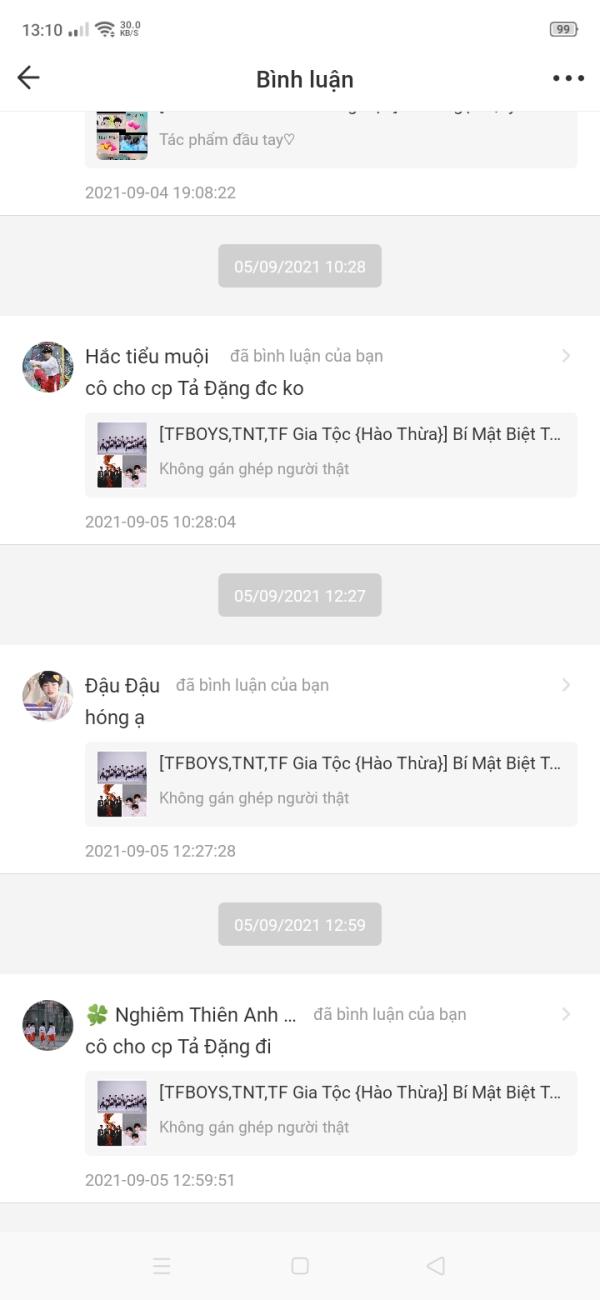Open the story card under Hắc tiểu muội's comment
Viewport: 600px width, 1300px height.
[331, 455]
